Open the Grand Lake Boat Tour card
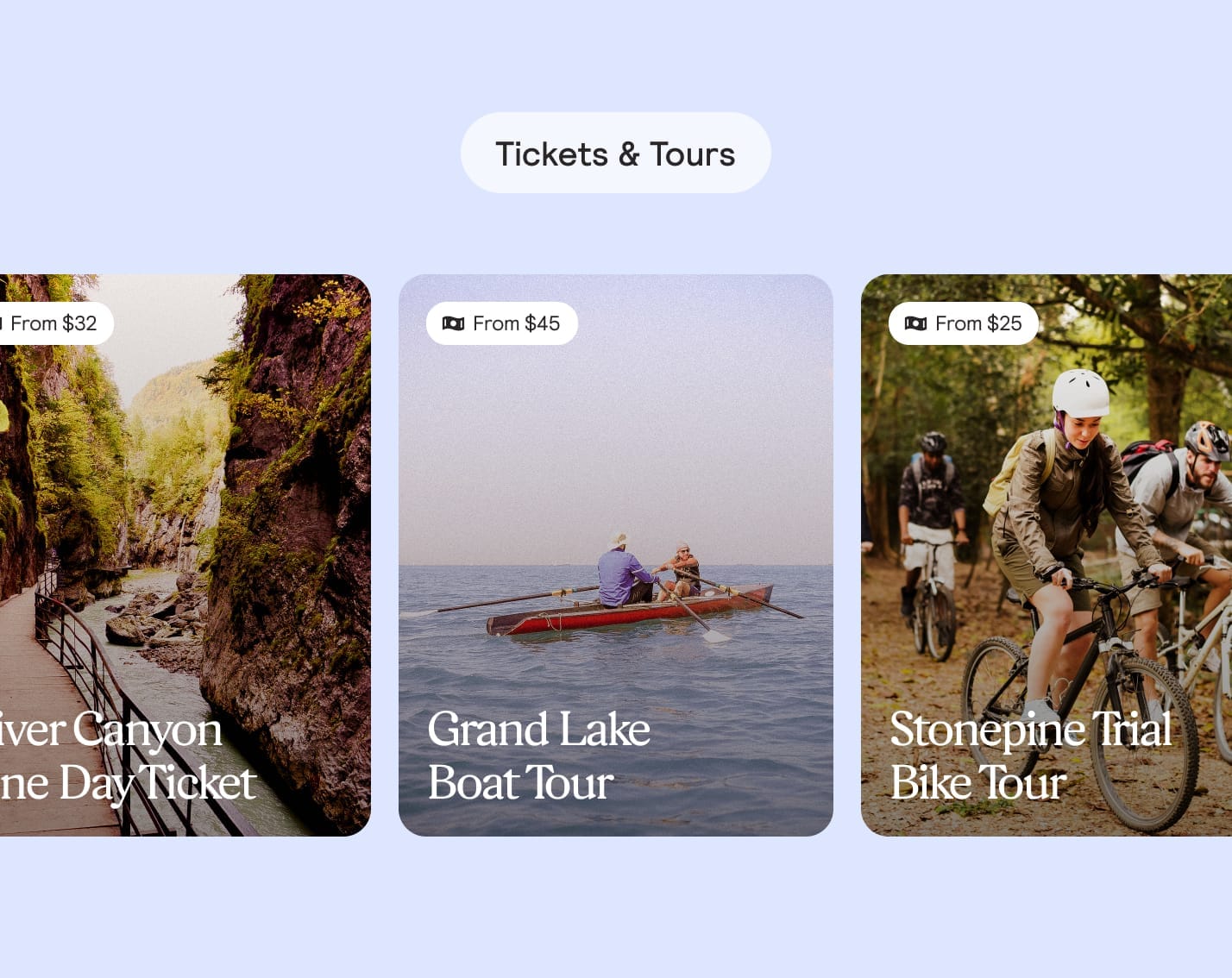 [x=615, y=555]
